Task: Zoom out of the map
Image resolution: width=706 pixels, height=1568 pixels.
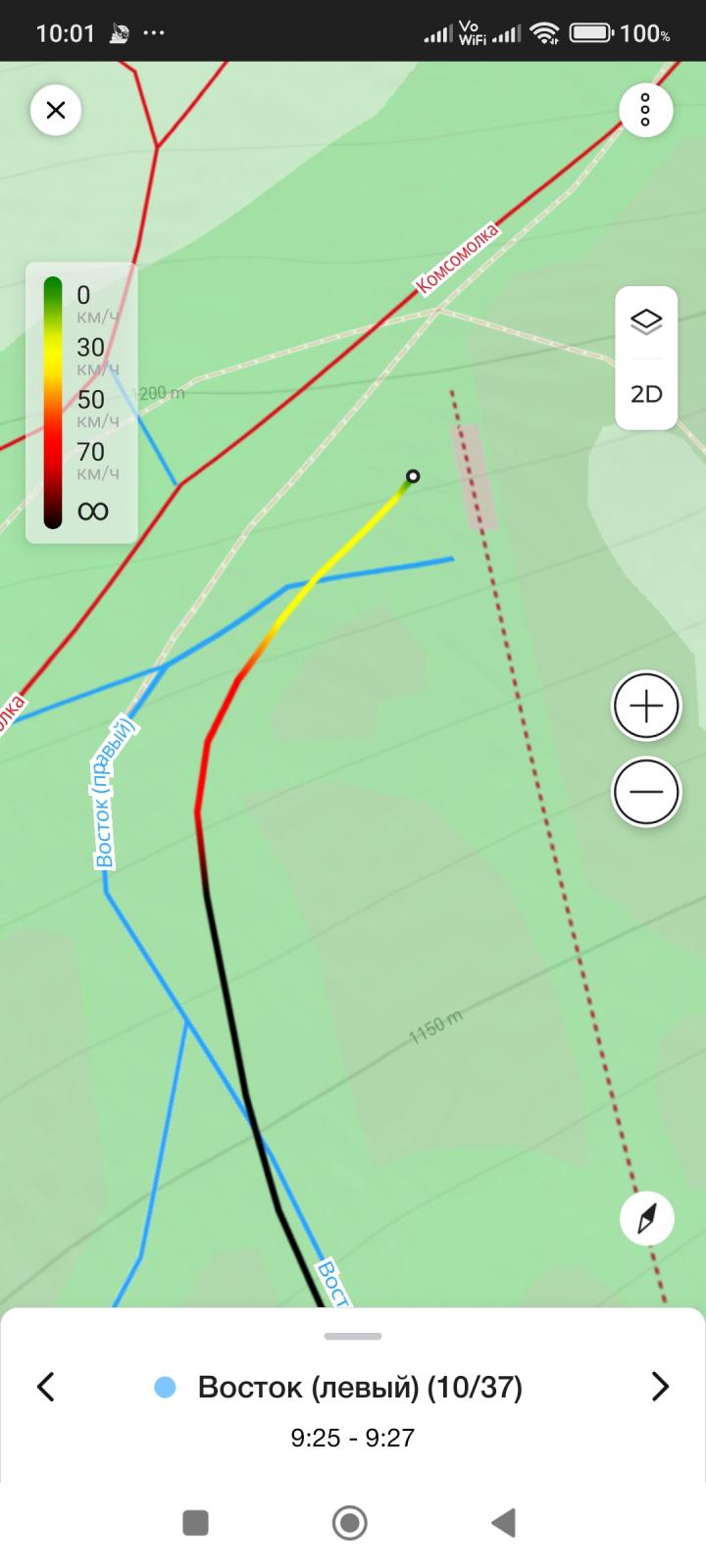Action: point(646,792)
